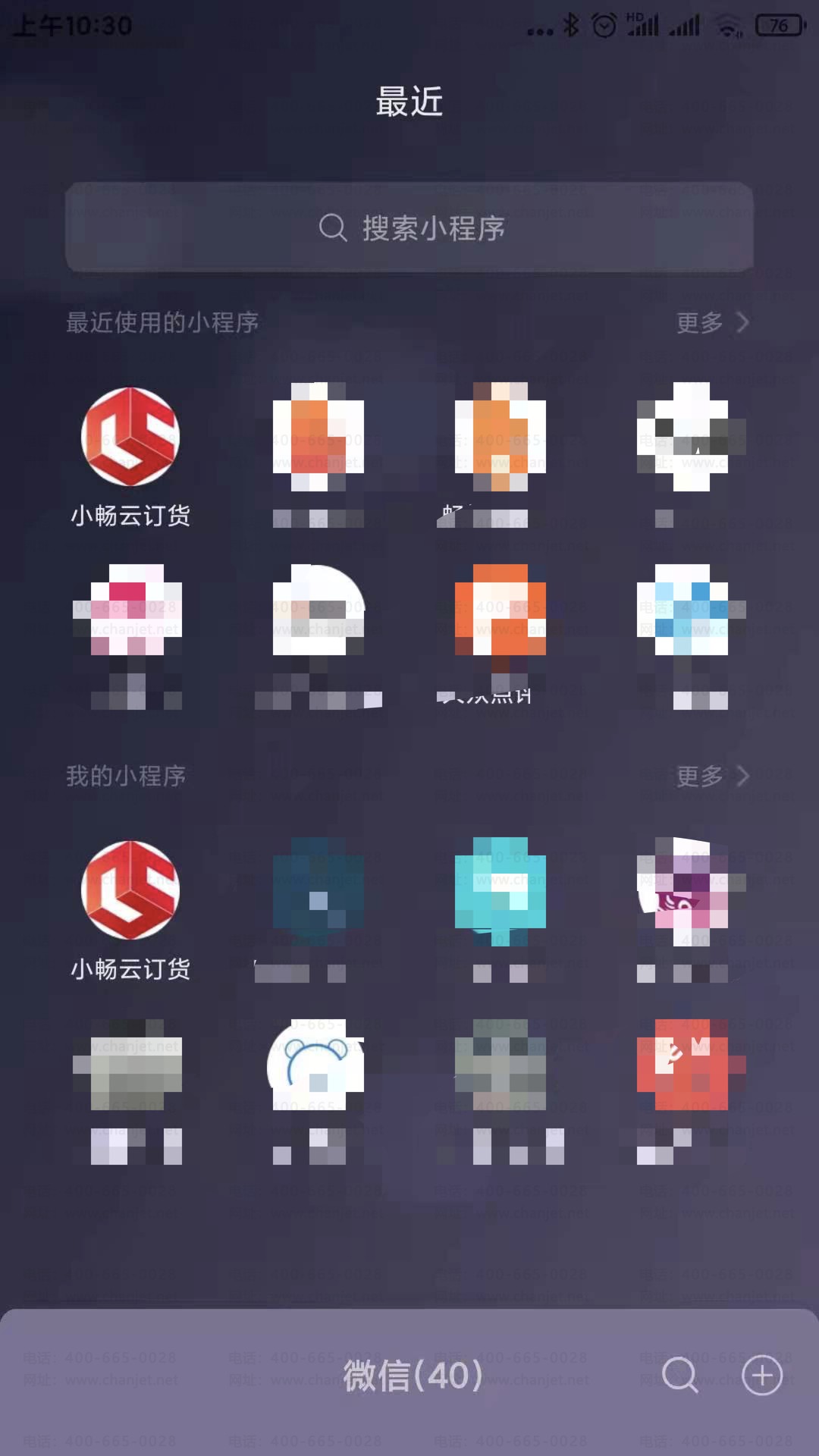819x1456 pixels.
Task: Tap the search icon beside 微信(40)
Action: 679,1374
